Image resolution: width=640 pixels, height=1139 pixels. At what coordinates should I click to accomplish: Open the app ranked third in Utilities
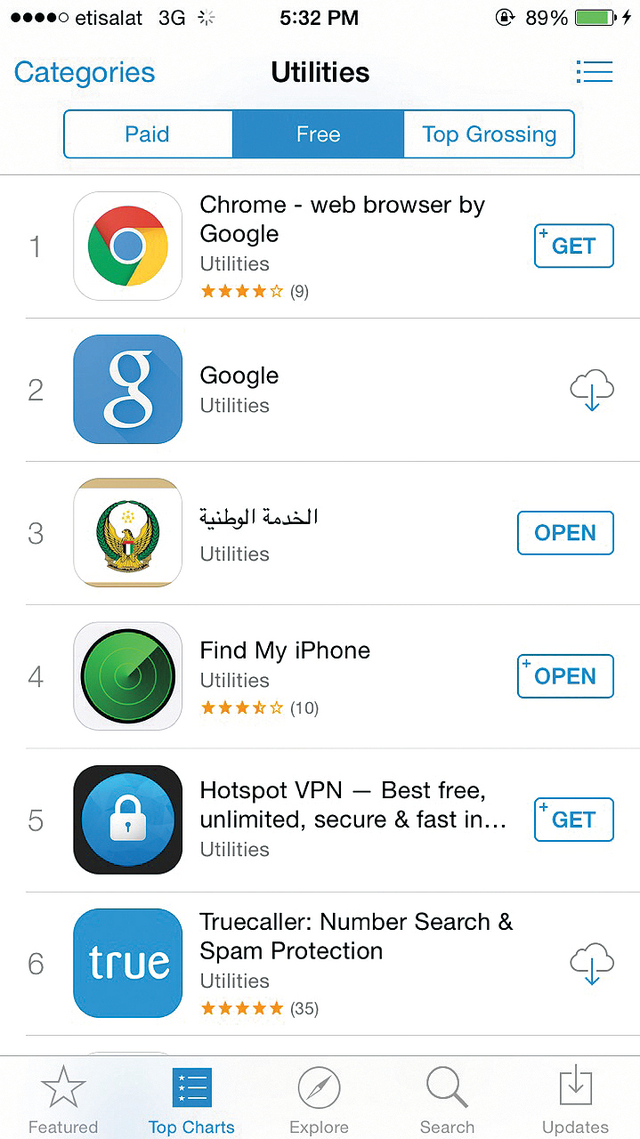point(565,533)
